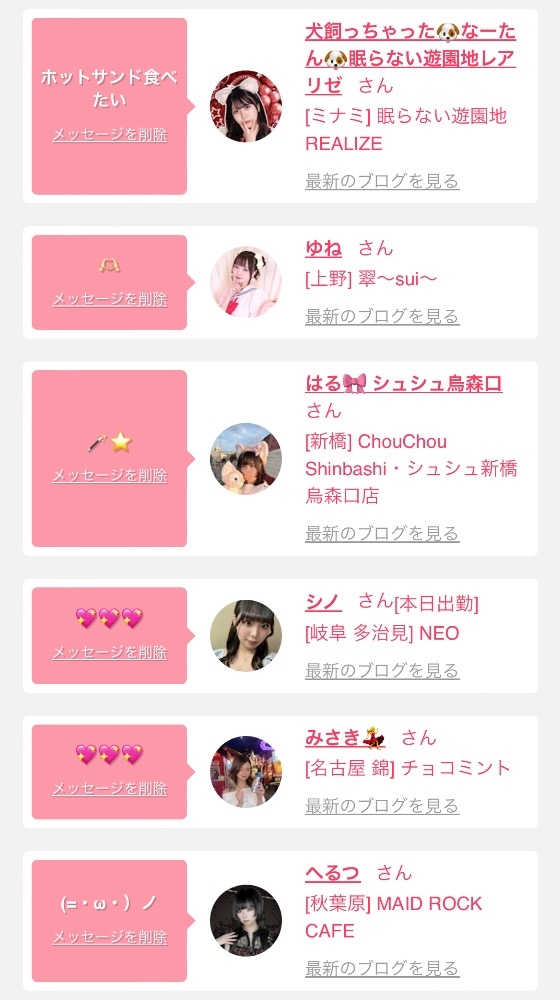Open シノ's profile link
This screenshot has width=560, height=1000.
(x=323, y=601)
